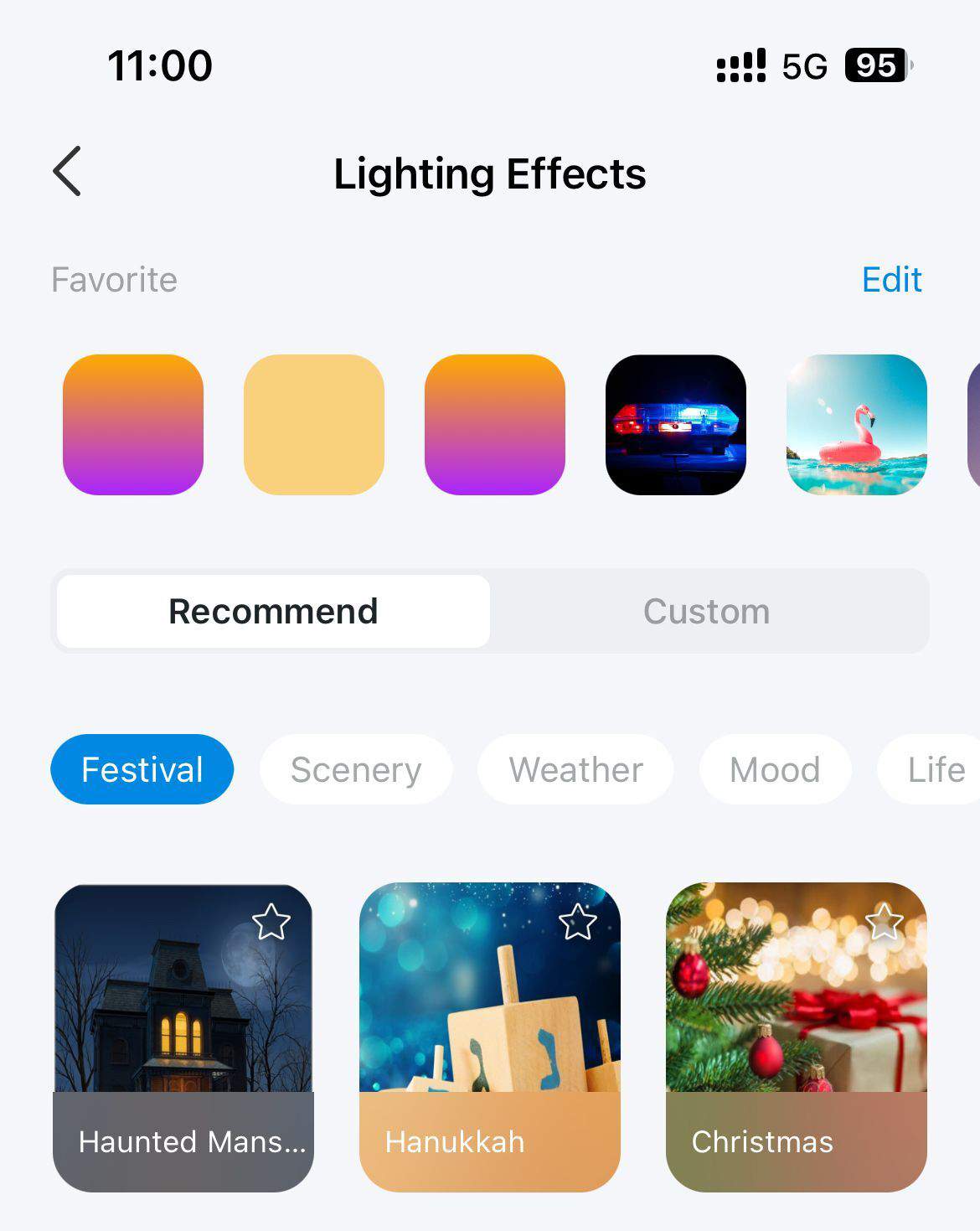Viewport: 980px width, 1231px height.
Task: Favorite the Haunted Mansion effect star
Action: [x=271, y=923]
